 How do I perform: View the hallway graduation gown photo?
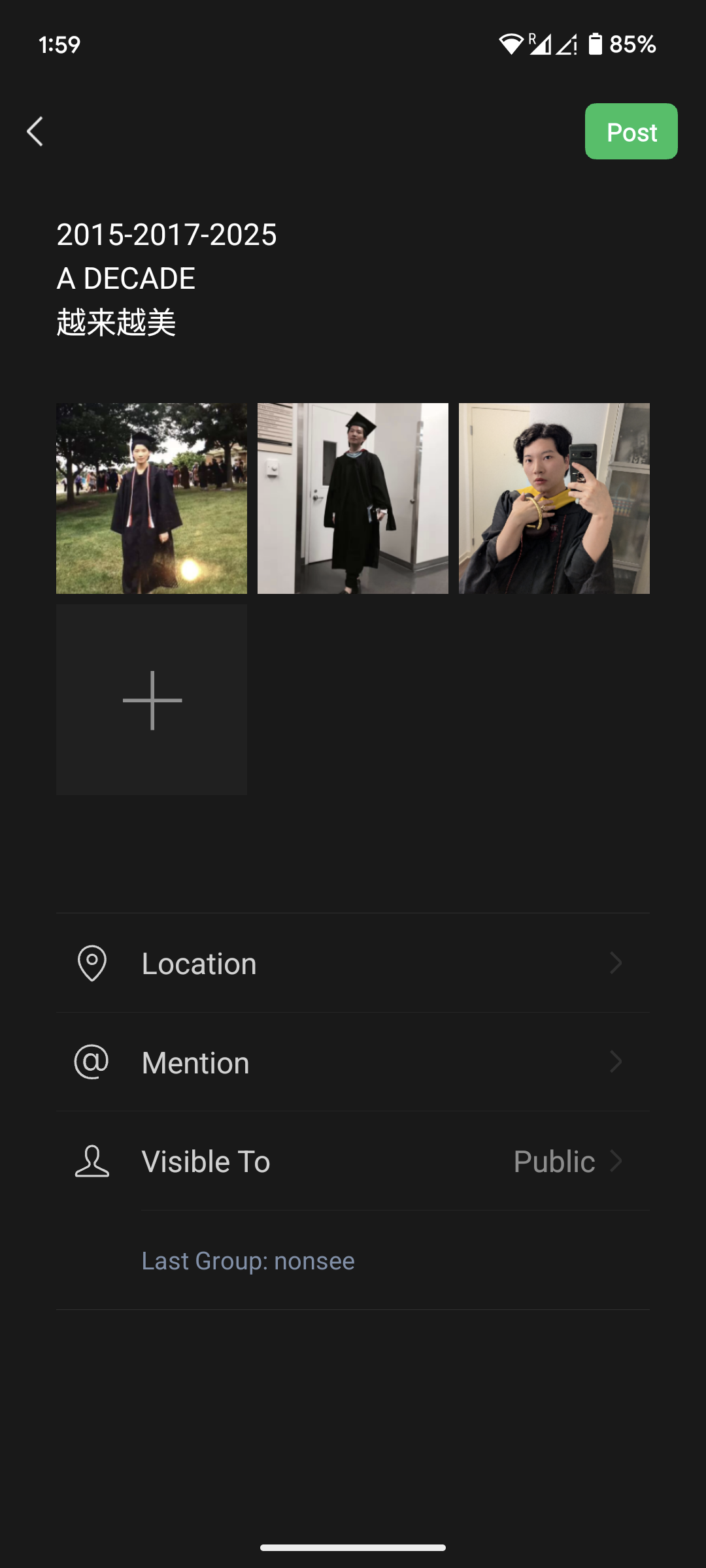coord(353,498)
